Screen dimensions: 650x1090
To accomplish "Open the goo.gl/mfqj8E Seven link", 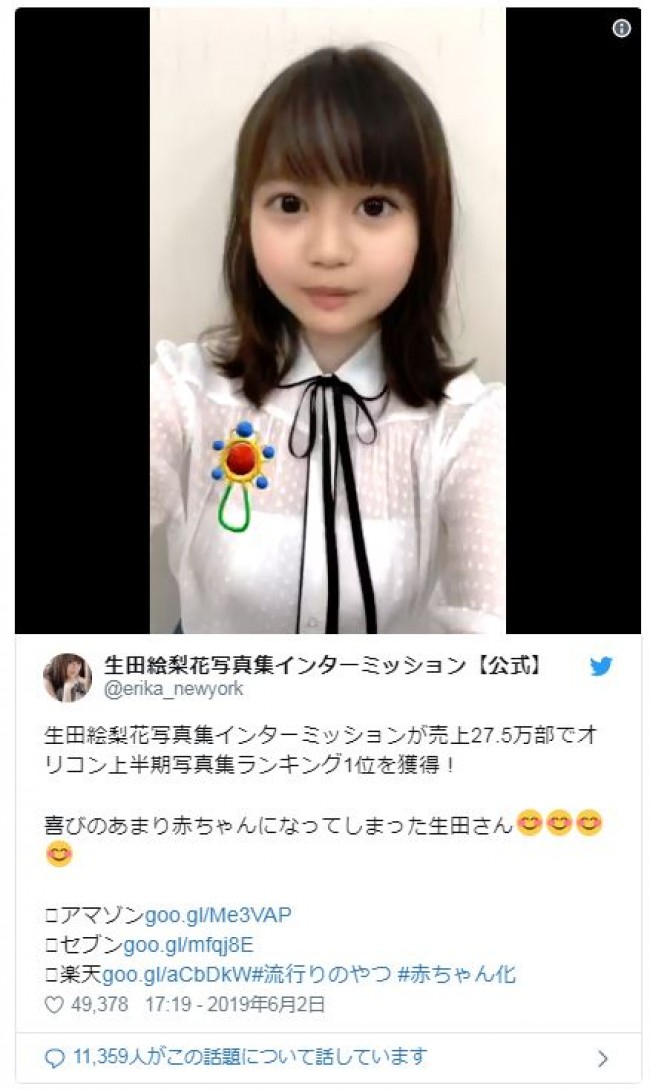I will [188, 945].
